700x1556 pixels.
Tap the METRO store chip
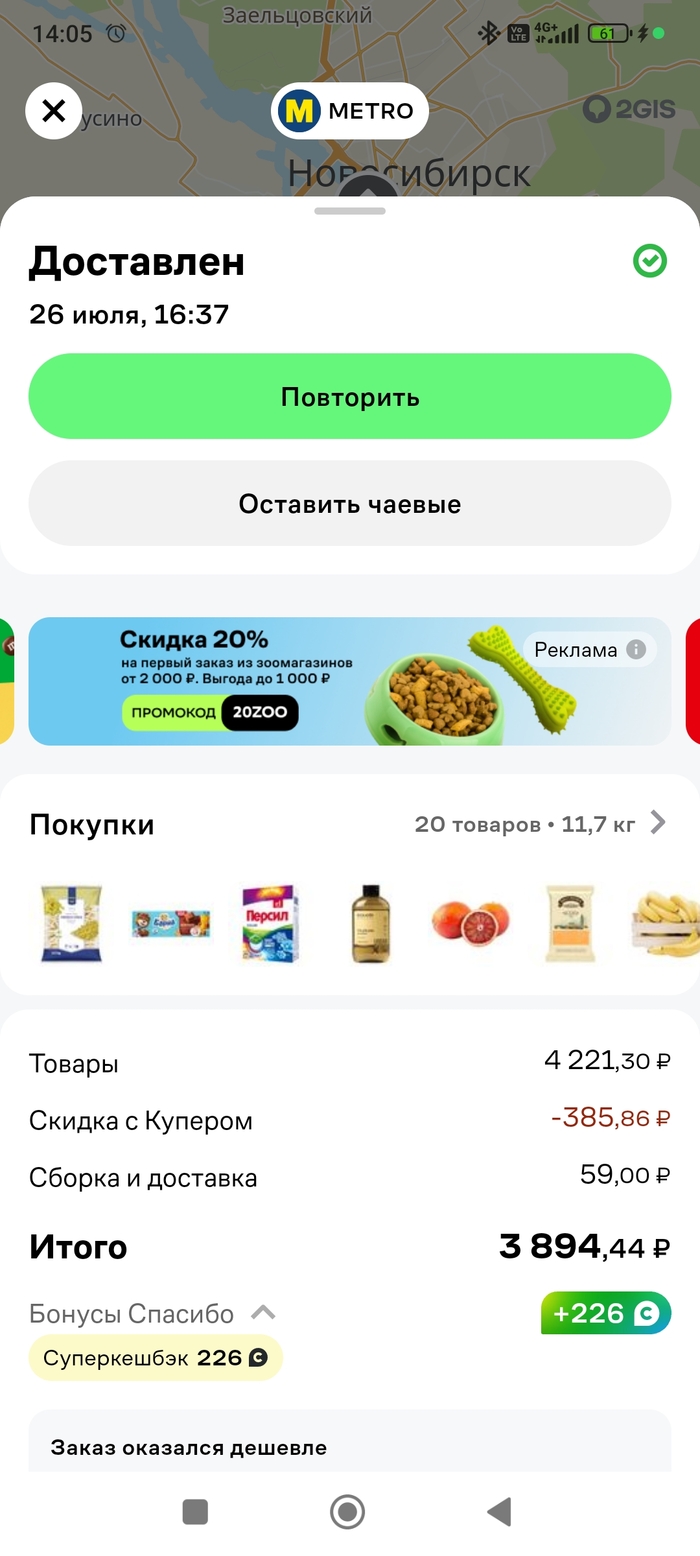click(x=349, y=111)
